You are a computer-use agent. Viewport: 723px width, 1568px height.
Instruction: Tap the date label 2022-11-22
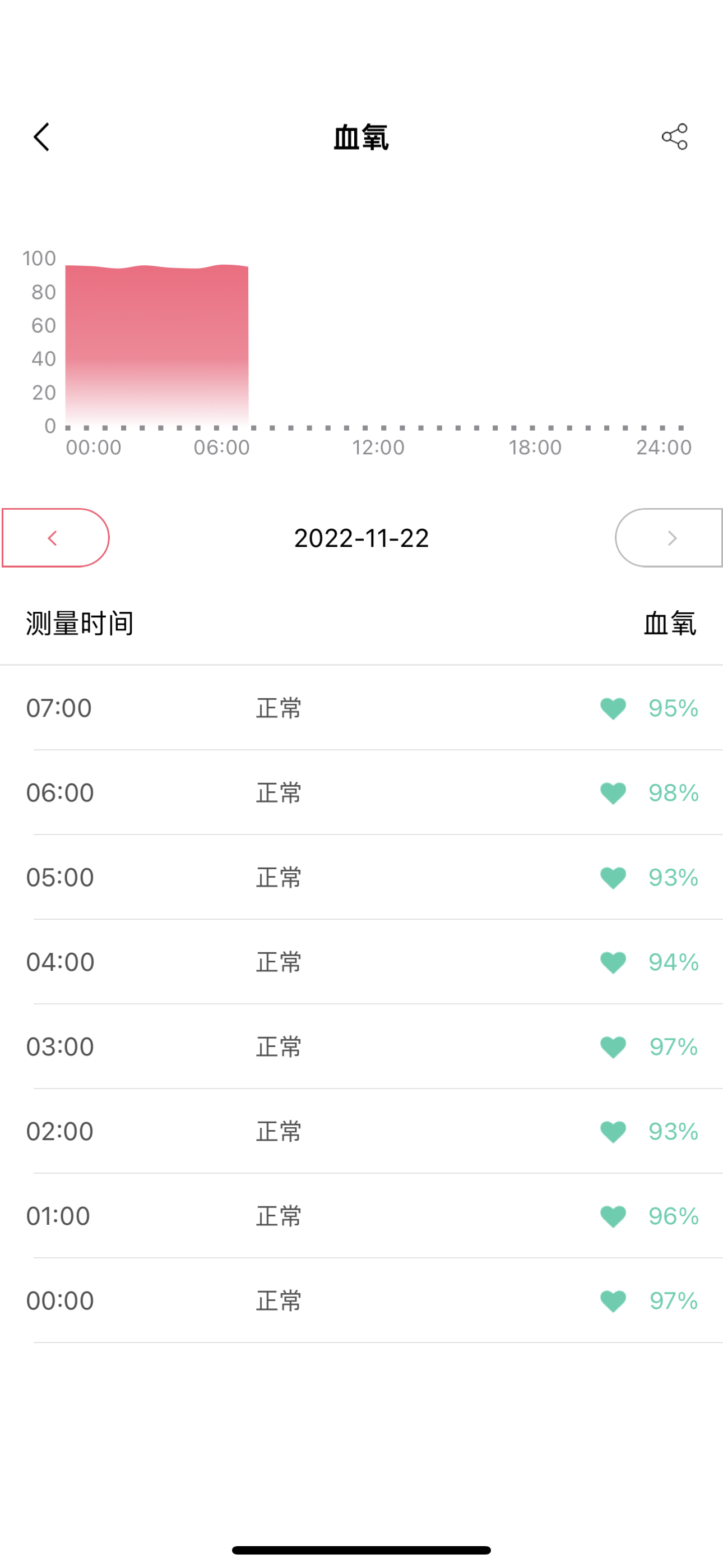[361, 537]
